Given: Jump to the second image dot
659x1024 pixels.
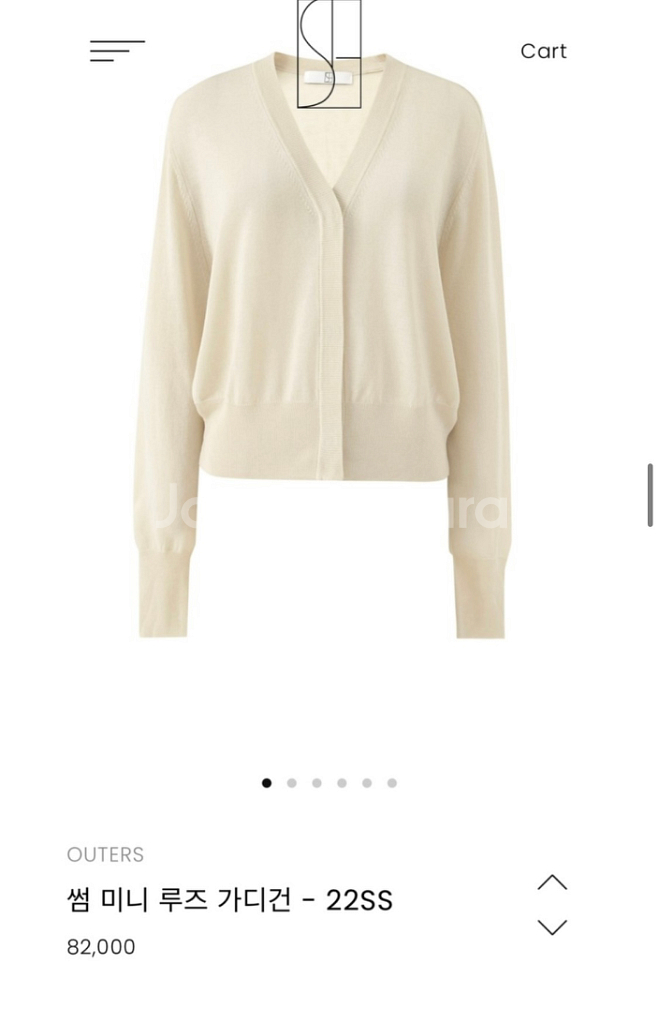Looking at the screenshot, I should (x=292, y=783).
